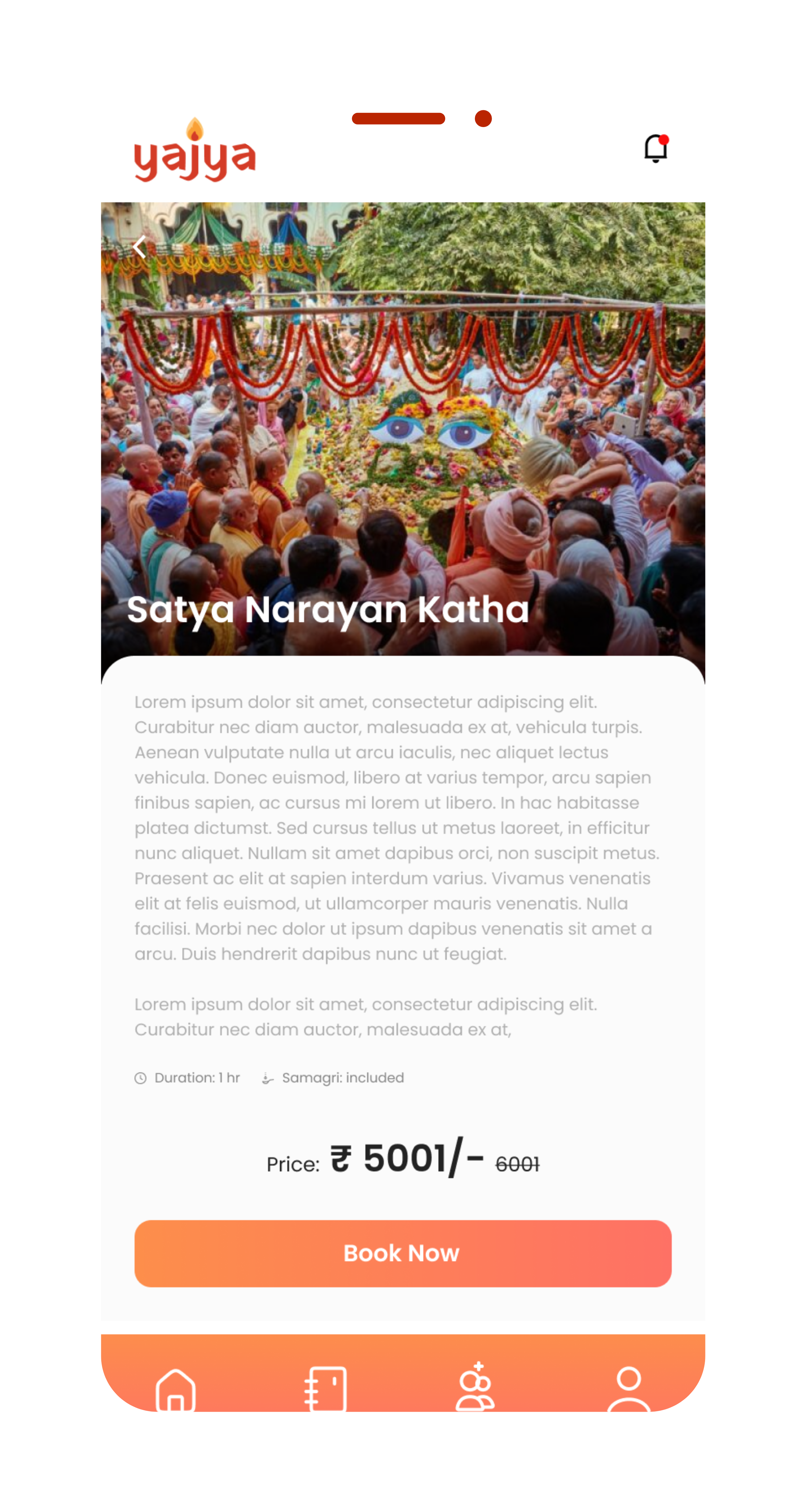The width and height of the screenshot is (806, 1512).
Task: Tap the Book Now button
Action: 402,1253
